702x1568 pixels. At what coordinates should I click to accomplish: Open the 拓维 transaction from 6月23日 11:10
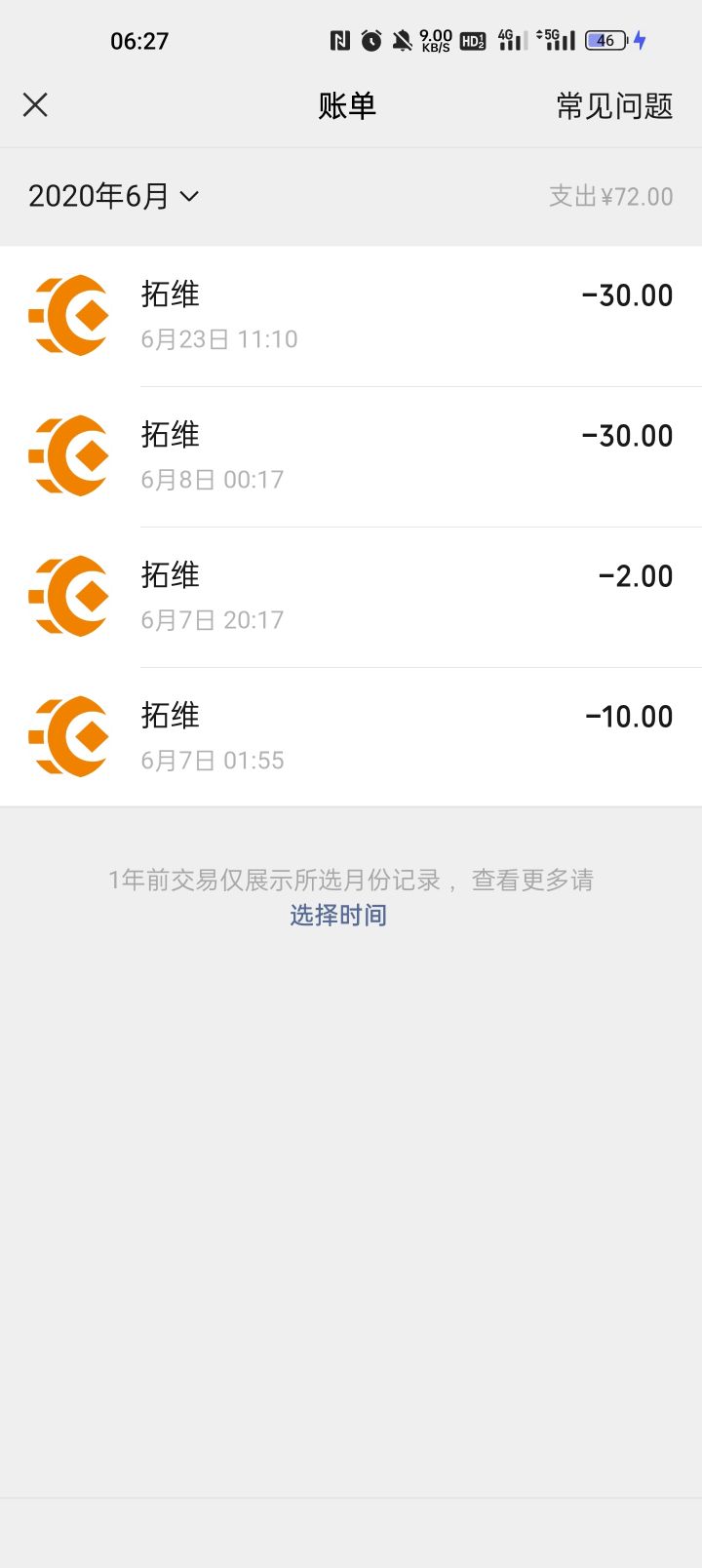pos(351,316)
